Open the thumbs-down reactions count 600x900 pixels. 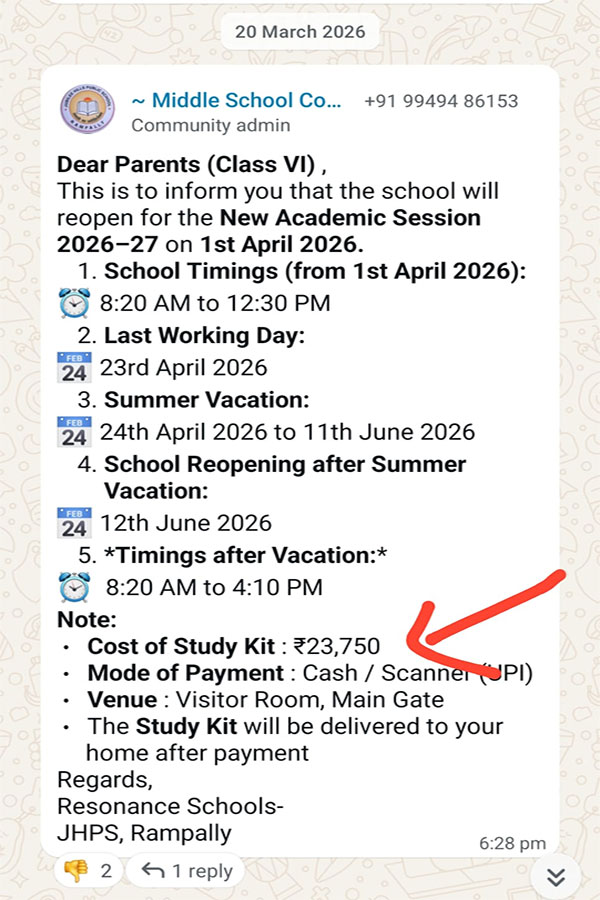(x=88, y=871)
